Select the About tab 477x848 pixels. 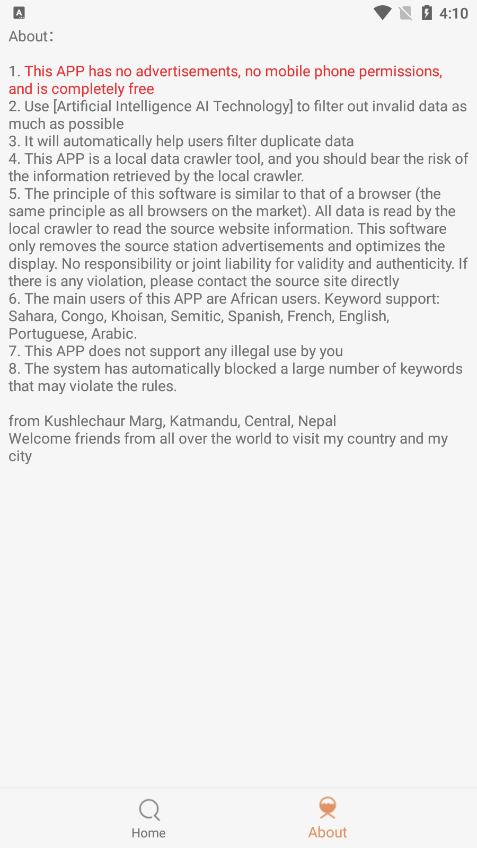328,818
